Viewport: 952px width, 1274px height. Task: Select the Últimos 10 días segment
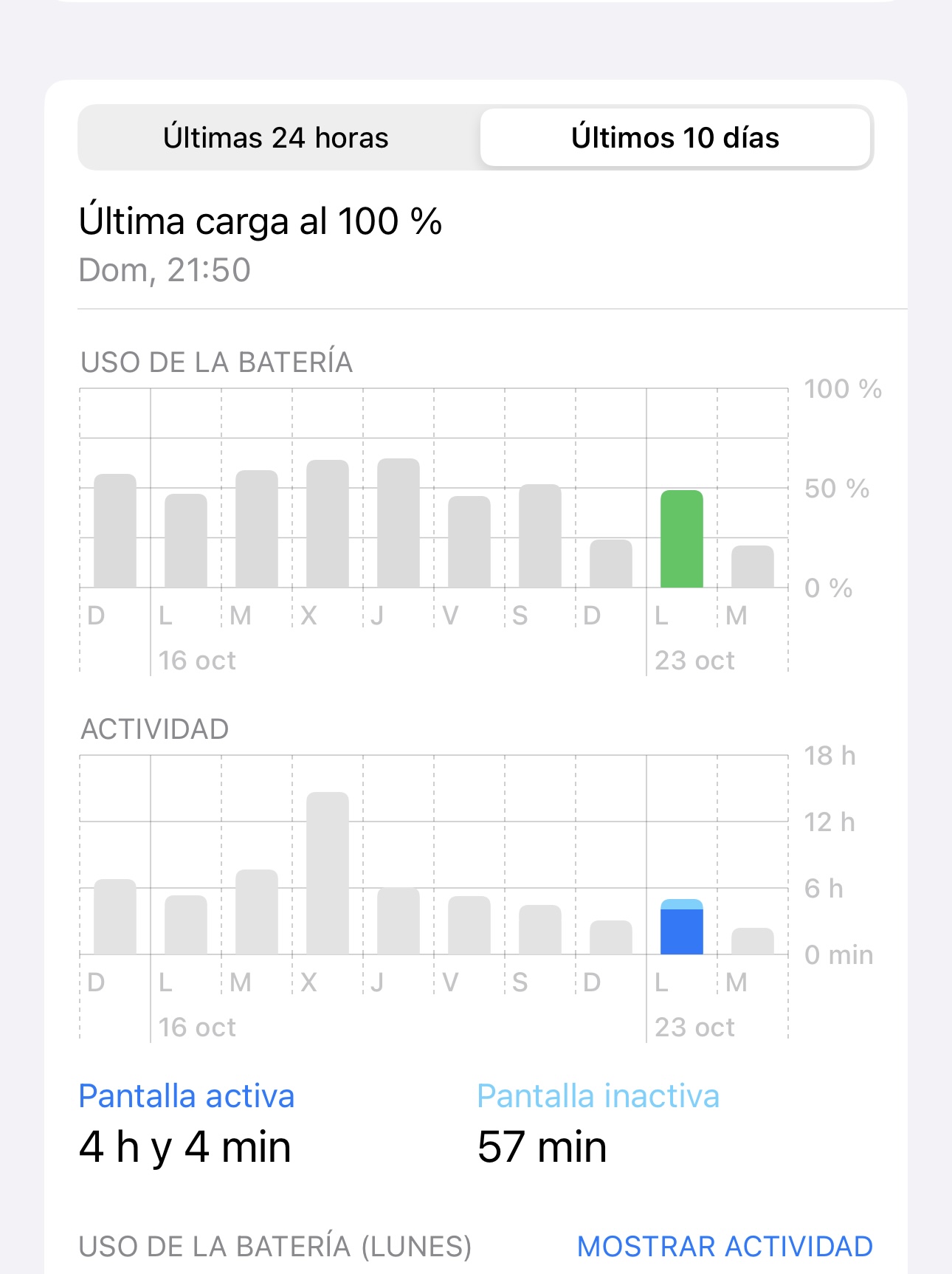point(675,138)
